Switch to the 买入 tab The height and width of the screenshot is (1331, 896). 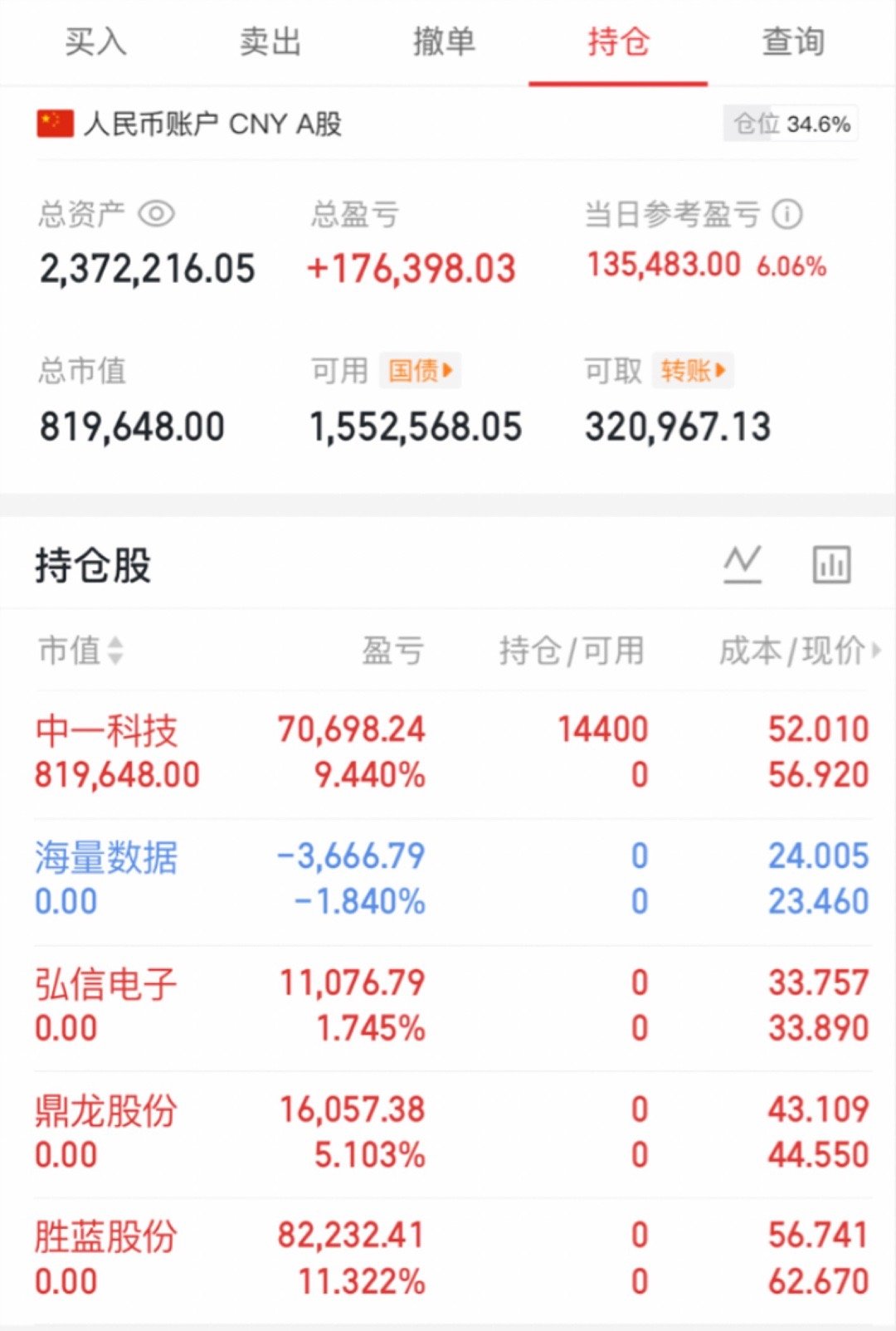coord(96,43)
